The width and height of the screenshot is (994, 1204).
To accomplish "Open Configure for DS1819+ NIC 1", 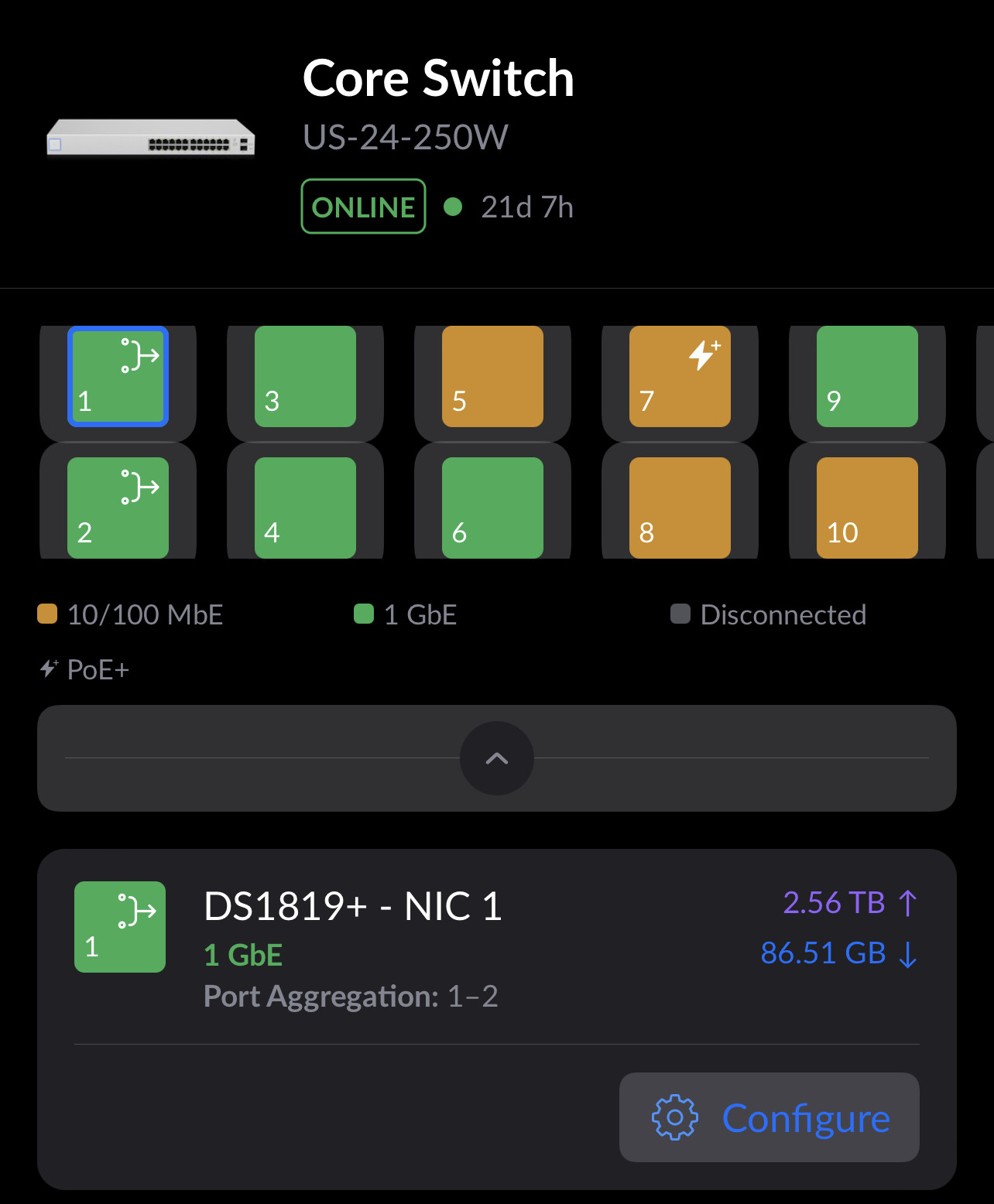I will 769,1117.
